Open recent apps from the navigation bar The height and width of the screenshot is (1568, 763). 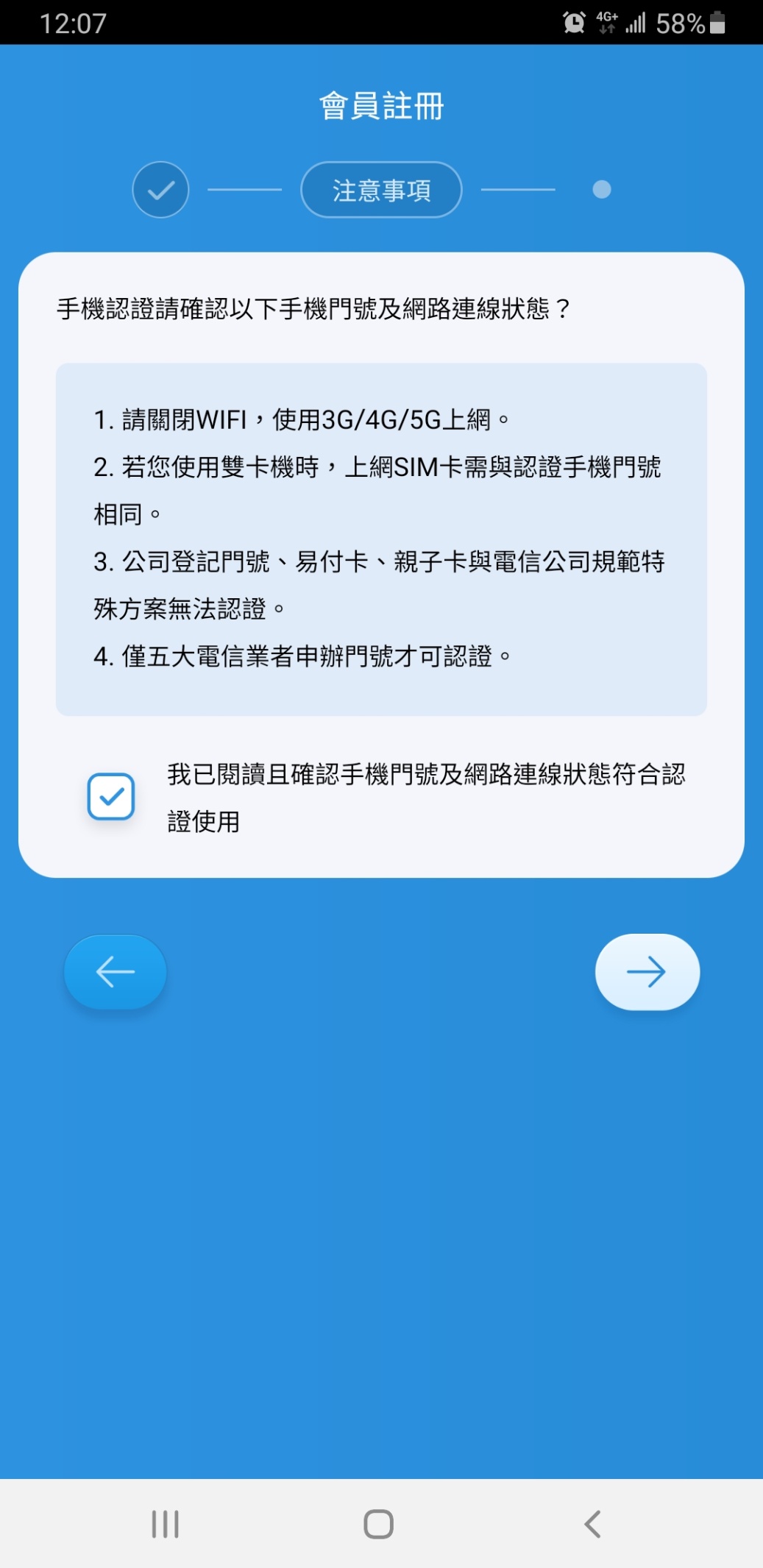click(166, 1524)
